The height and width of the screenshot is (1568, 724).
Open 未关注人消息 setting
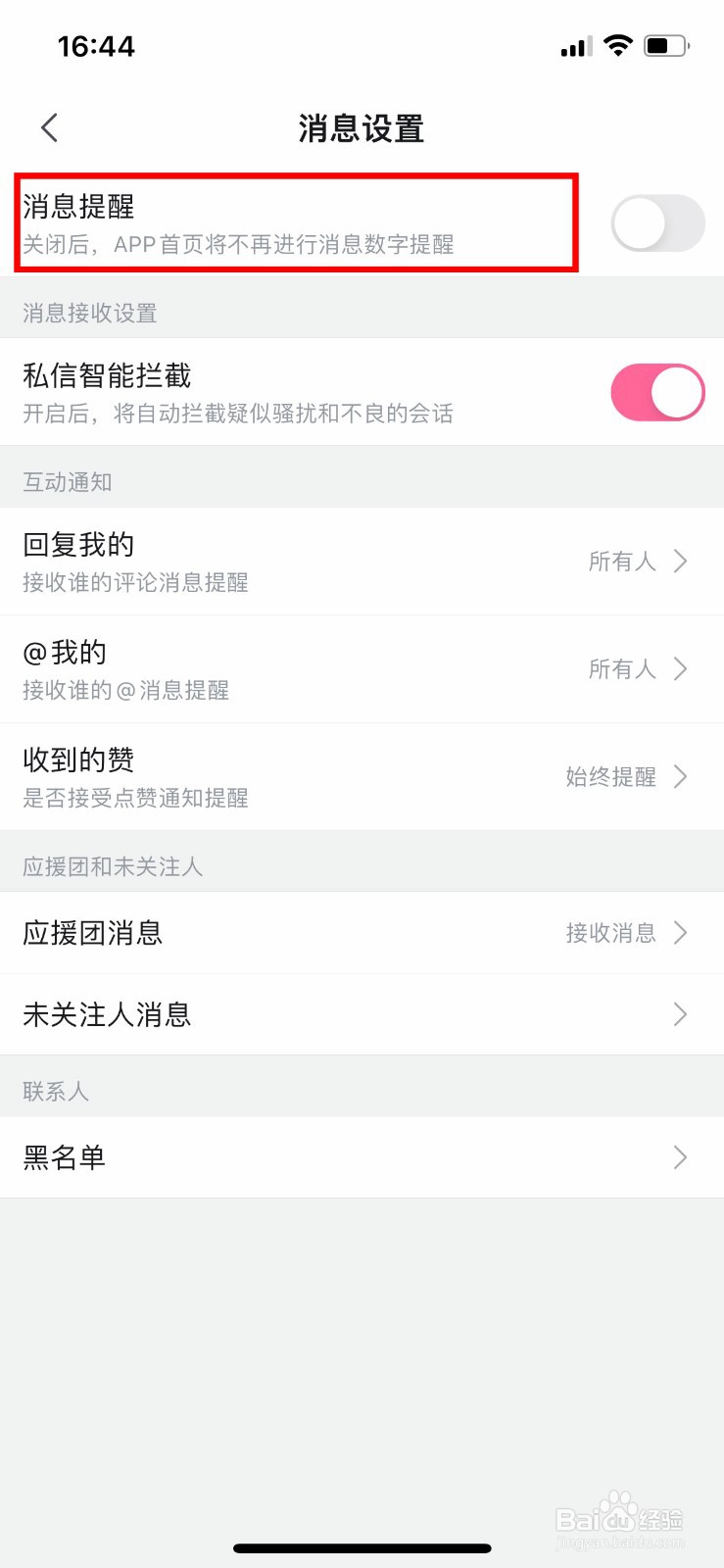(x=362, y=1014)
